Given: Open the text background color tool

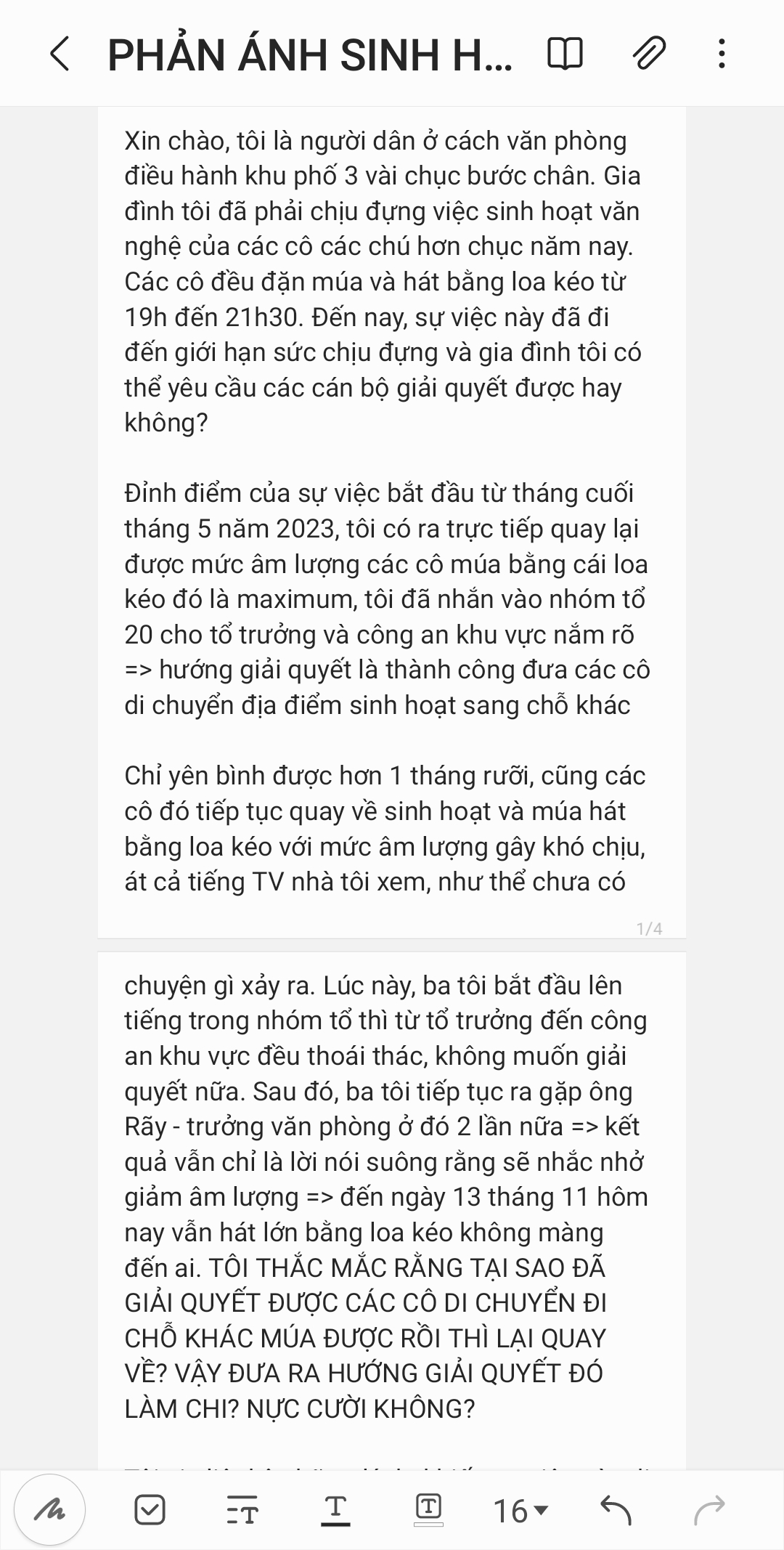Looking at the screenshot, I should (428, 1511).
